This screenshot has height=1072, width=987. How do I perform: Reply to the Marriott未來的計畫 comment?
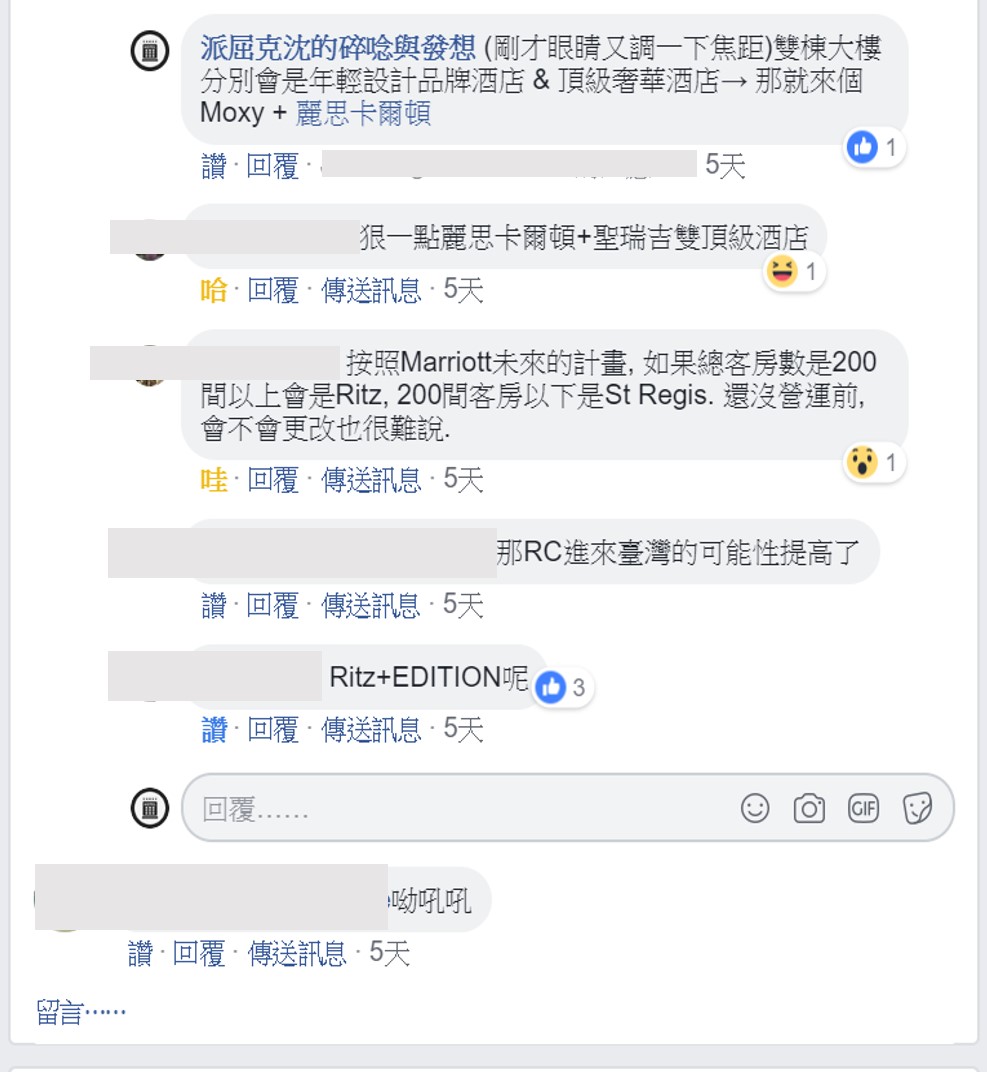[x=272, y=481]
